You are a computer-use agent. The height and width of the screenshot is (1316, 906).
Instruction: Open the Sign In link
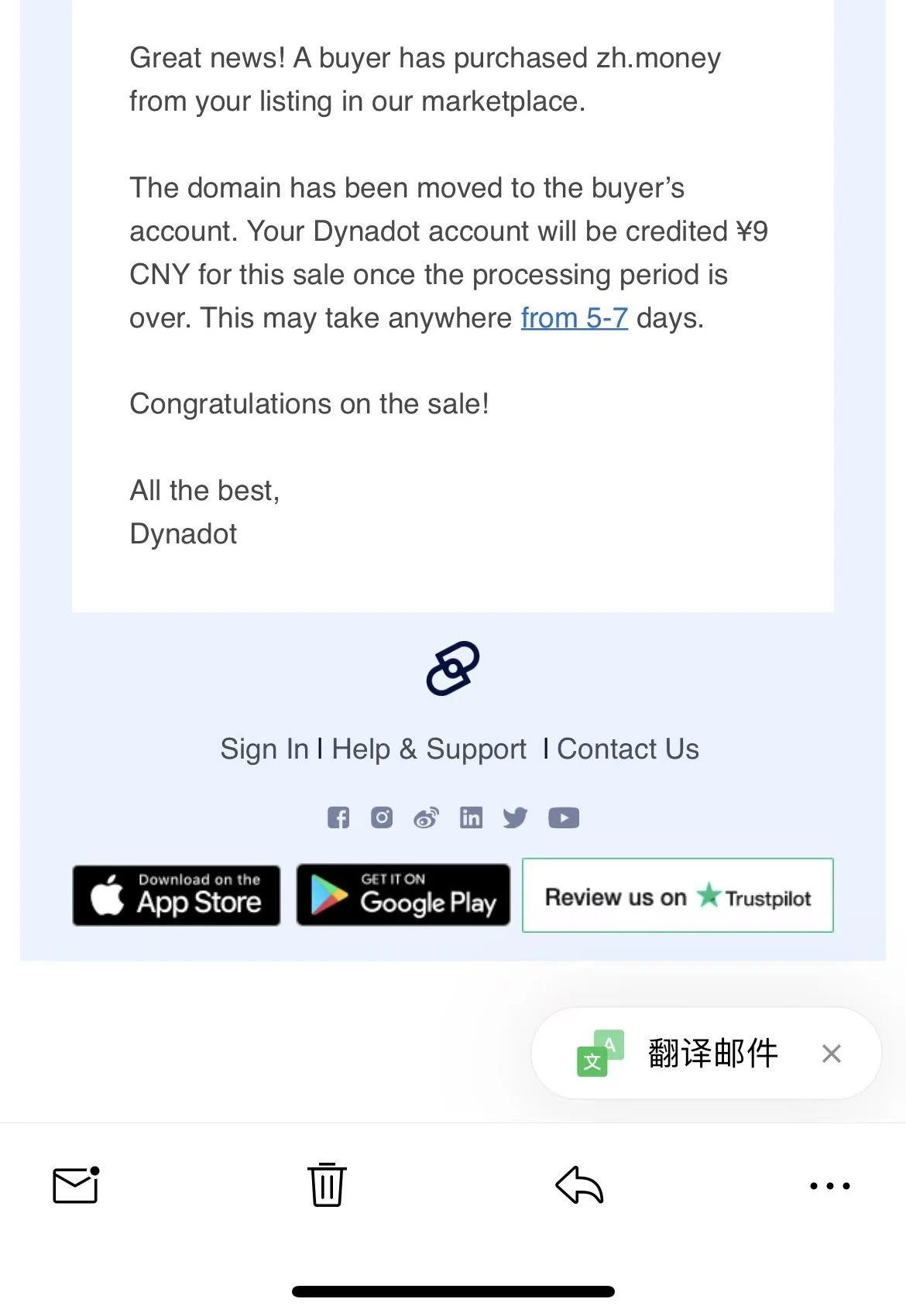(264, 749)
